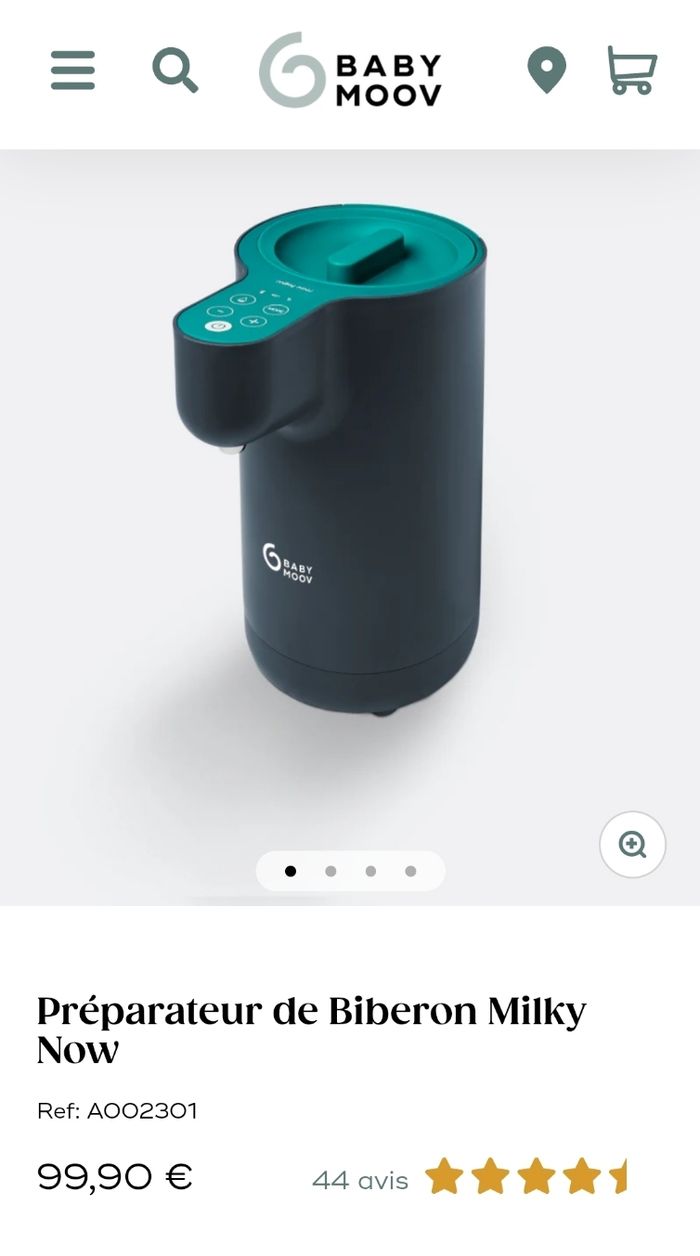Open the shopping cart
This screenshot has height=1256, width=700.
632,71
